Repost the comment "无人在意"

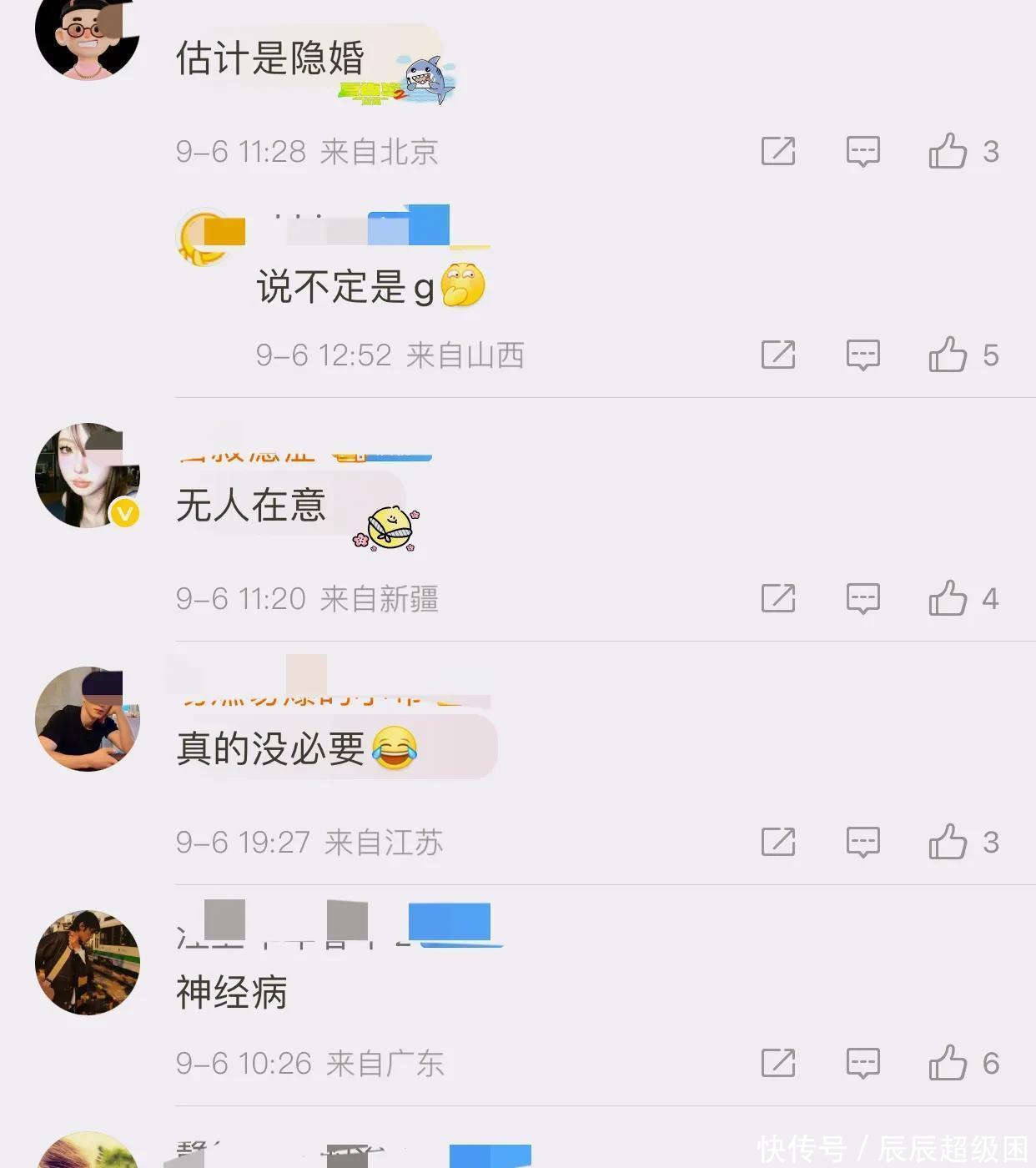777,598
